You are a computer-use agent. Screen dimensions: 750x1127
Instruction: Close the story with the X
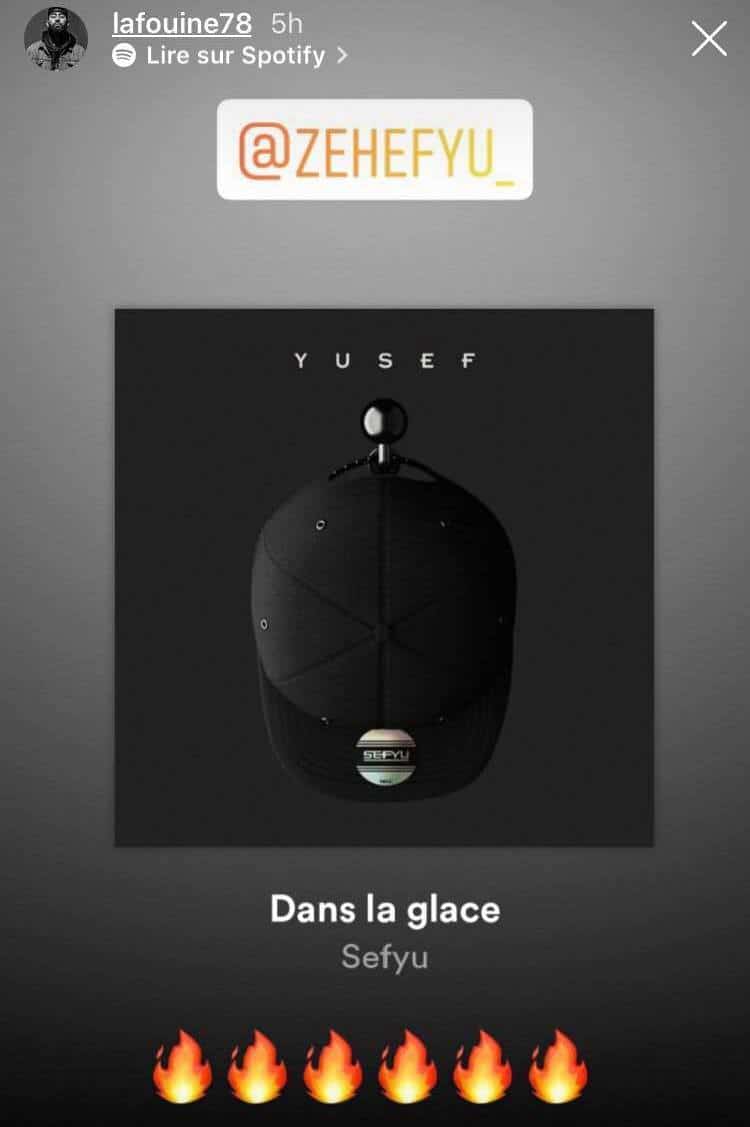click(x=709, y=39)
